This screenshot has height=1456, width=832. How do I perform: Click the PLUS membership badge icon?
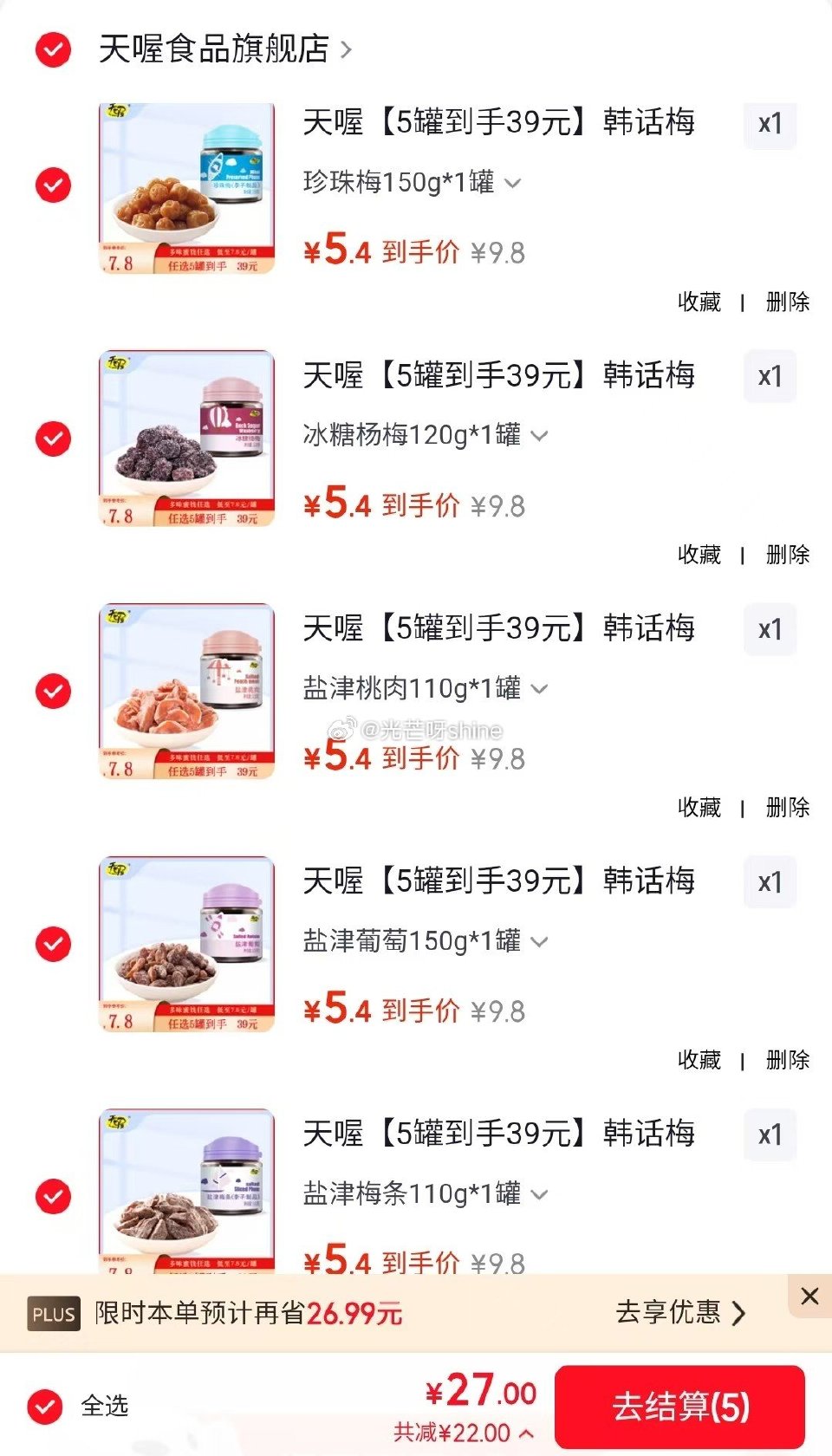pos(53,1314)
